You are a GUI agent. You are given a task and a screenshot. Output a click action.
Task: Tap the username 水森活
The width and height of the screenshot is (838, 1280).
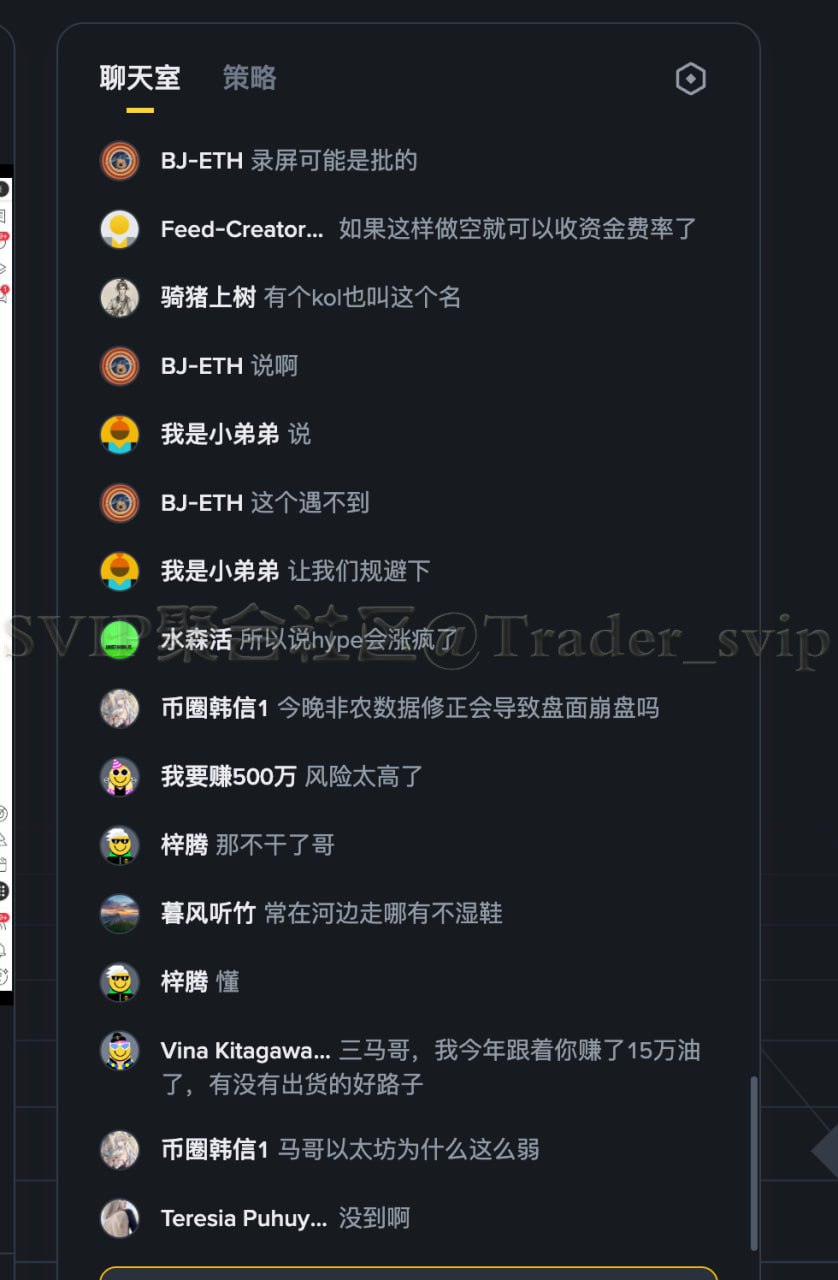(196, 640)
